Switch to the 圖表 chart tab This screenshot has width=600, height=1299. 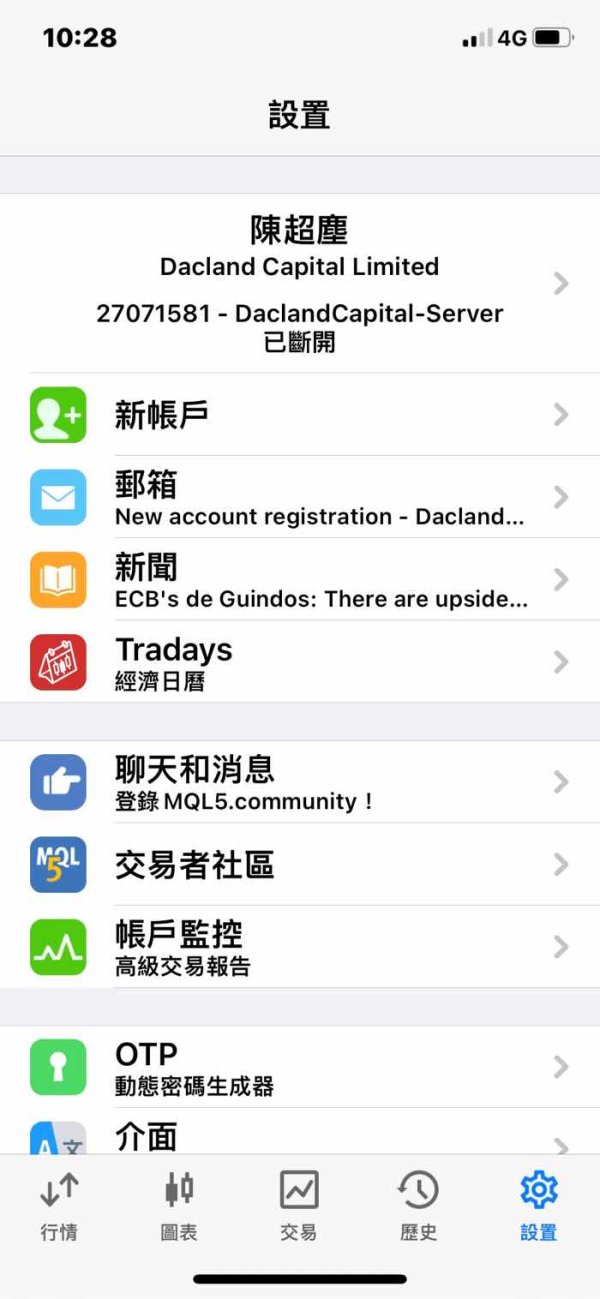point(179,1205)
